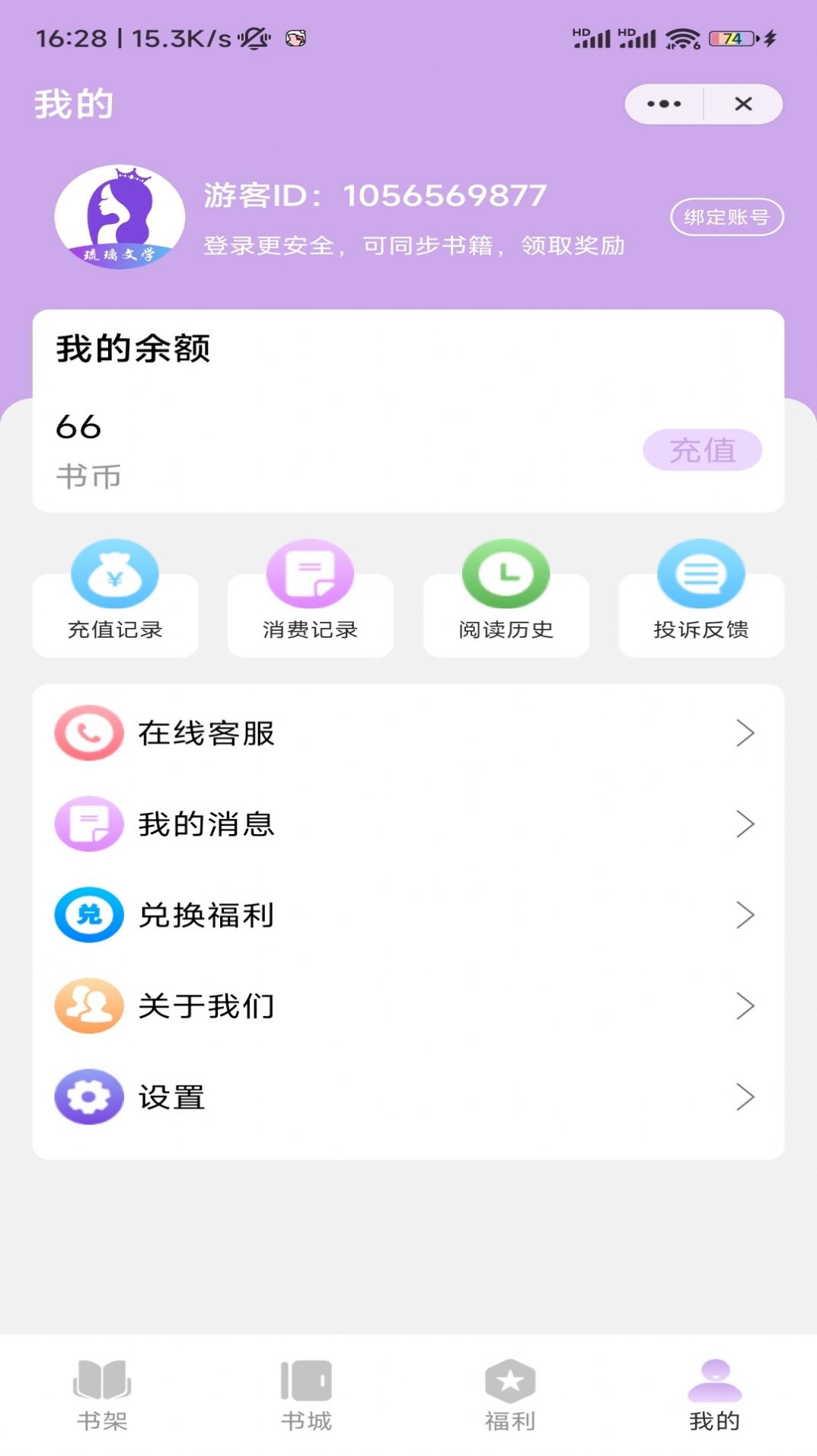
Task: Open 阅读历史 reading history
Action: (x=506, y=573)
